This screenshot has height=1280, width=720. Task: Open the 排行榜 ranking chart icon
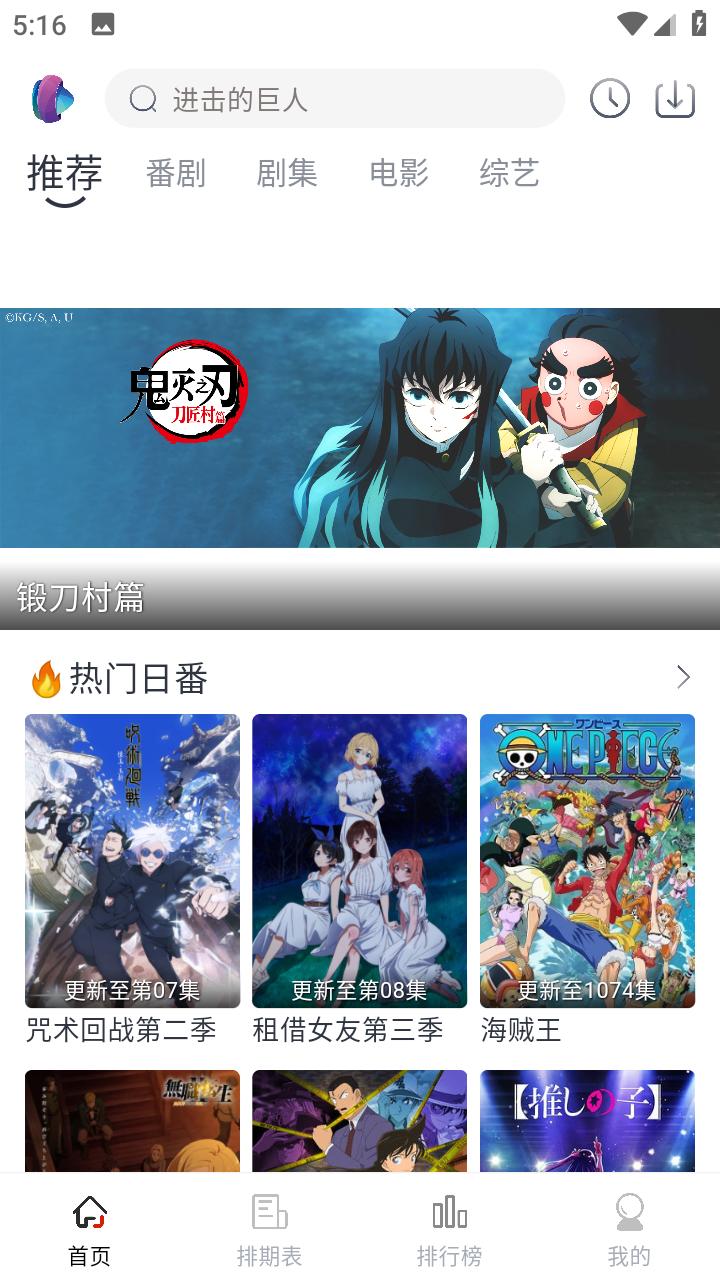click(x=449, y=1213)
